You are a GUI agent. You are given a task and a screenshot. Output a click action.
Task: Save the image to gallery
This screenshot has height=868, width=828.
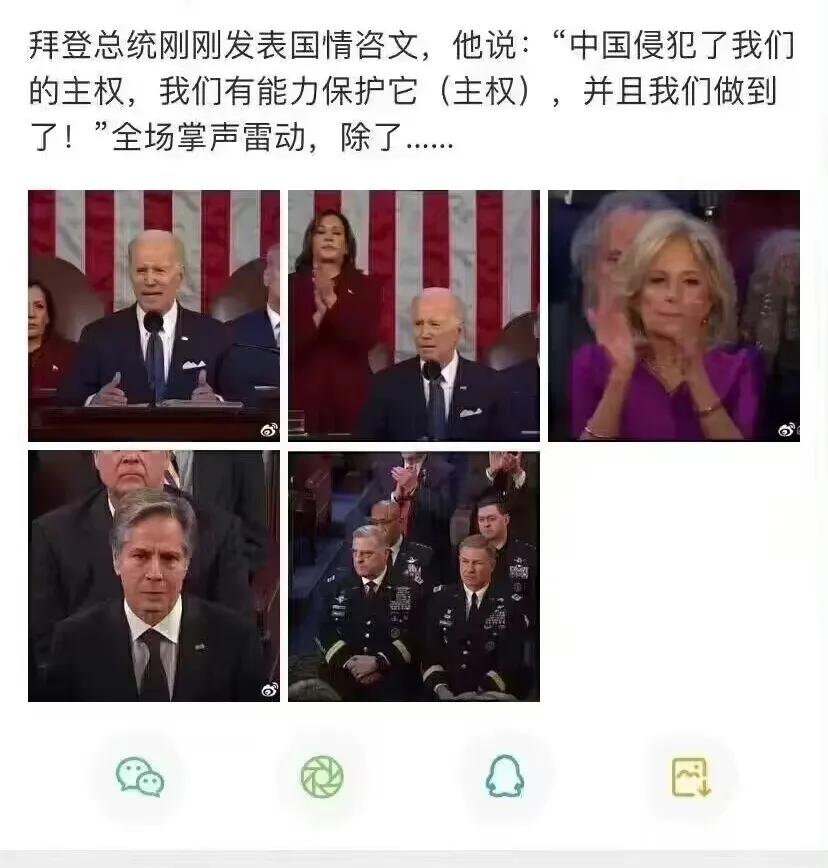pyautogui.click(x=690, y=777)
